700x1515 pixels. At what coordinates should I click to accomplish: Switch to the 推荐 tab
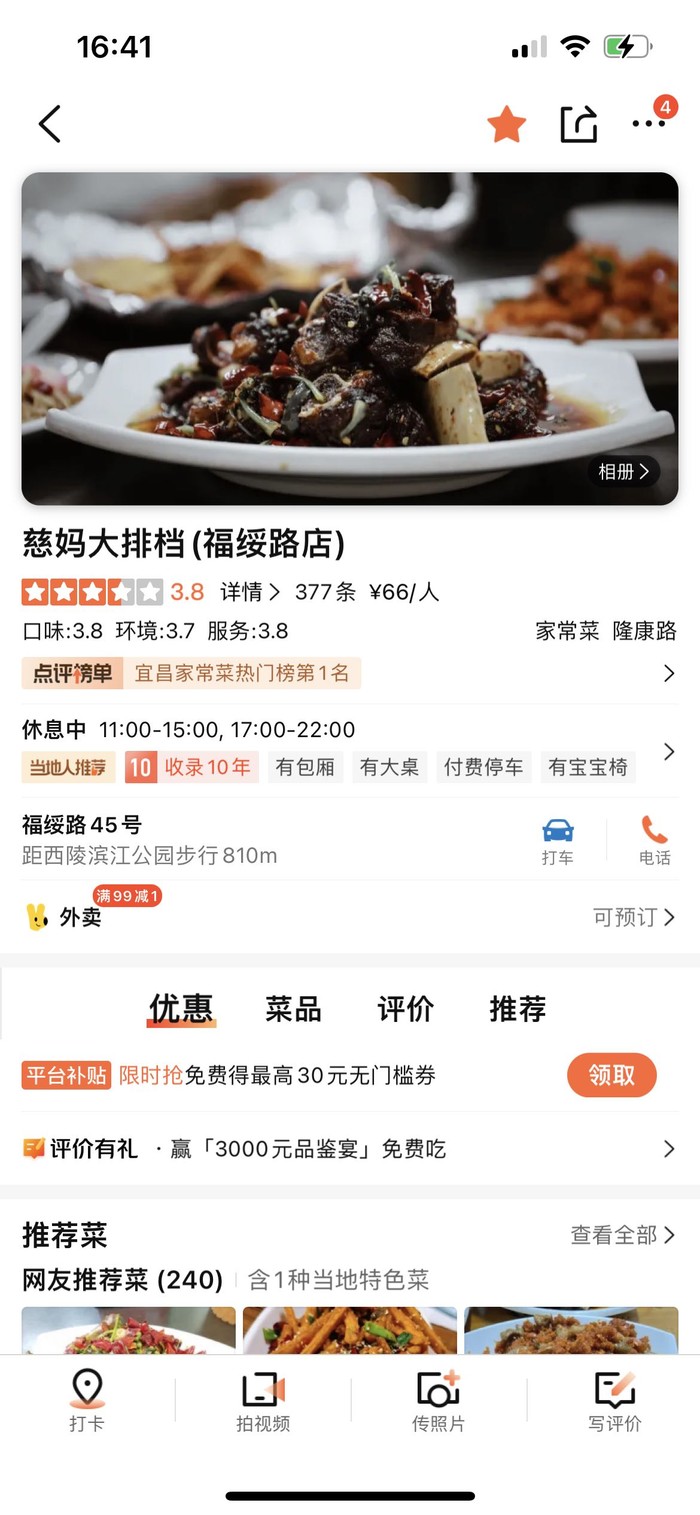click(517, 1009)
